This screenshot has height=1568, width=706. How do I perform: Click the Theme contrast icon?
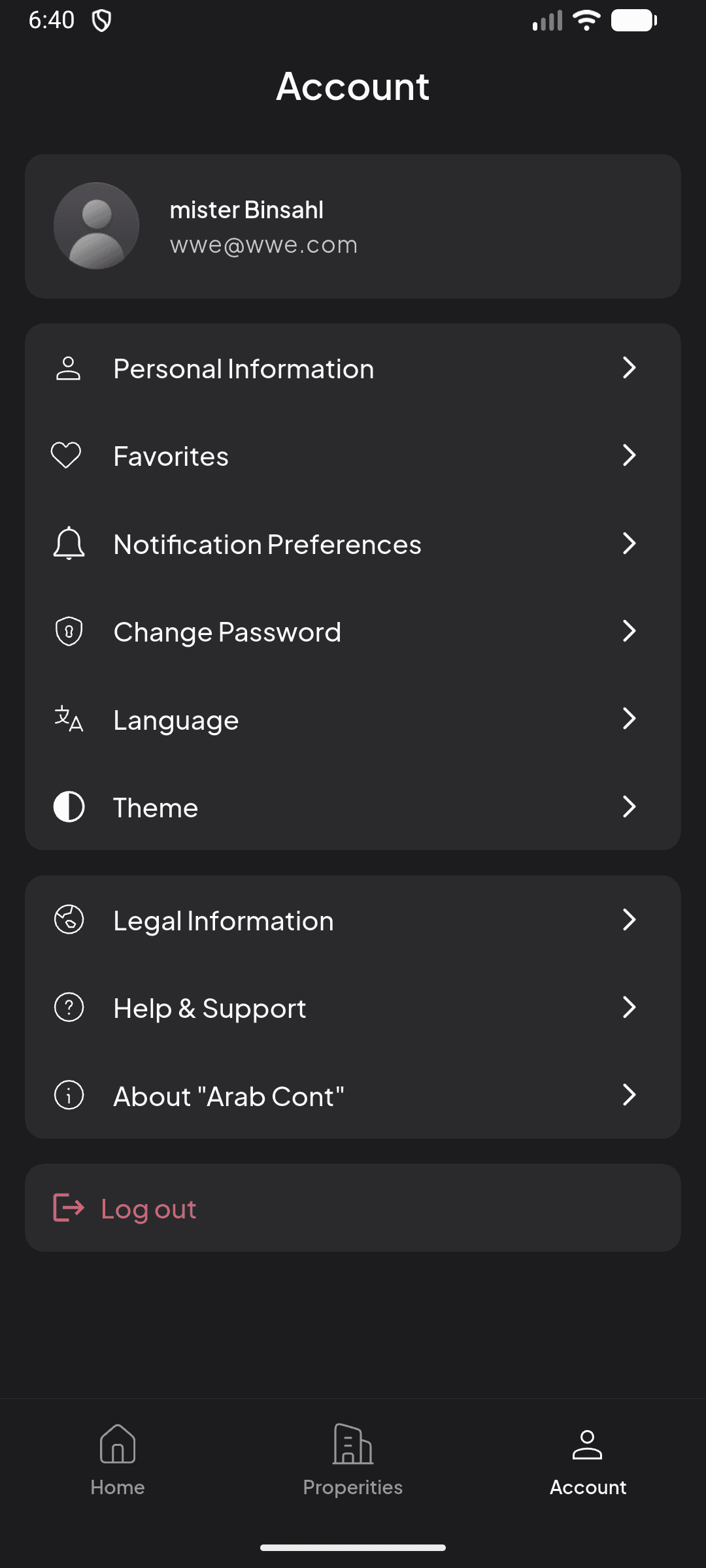click(x=68, y=807)
